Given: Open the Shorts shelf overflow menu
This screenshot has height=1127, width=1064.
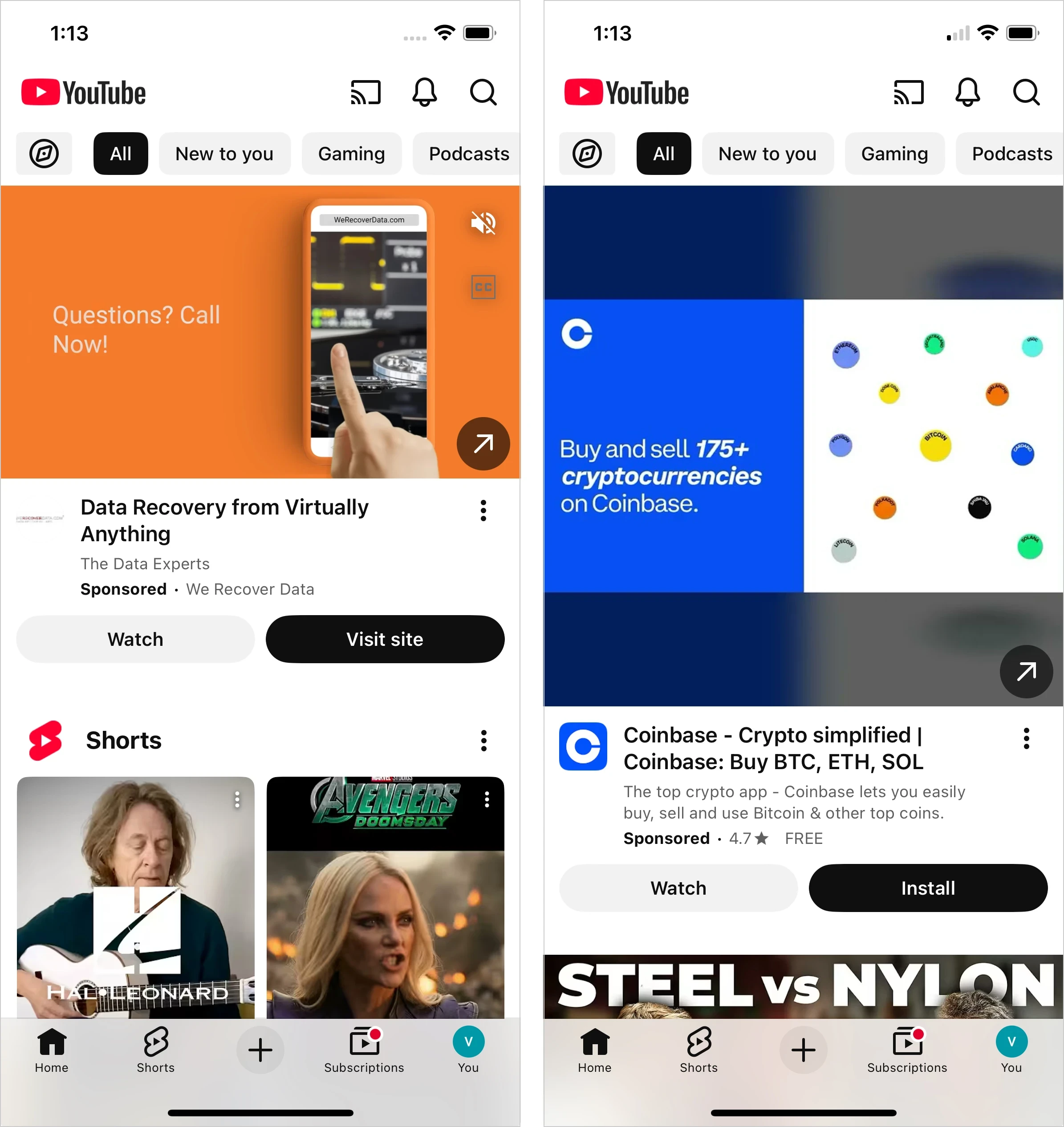Looking at the screenshot, I should click(483, 740).
